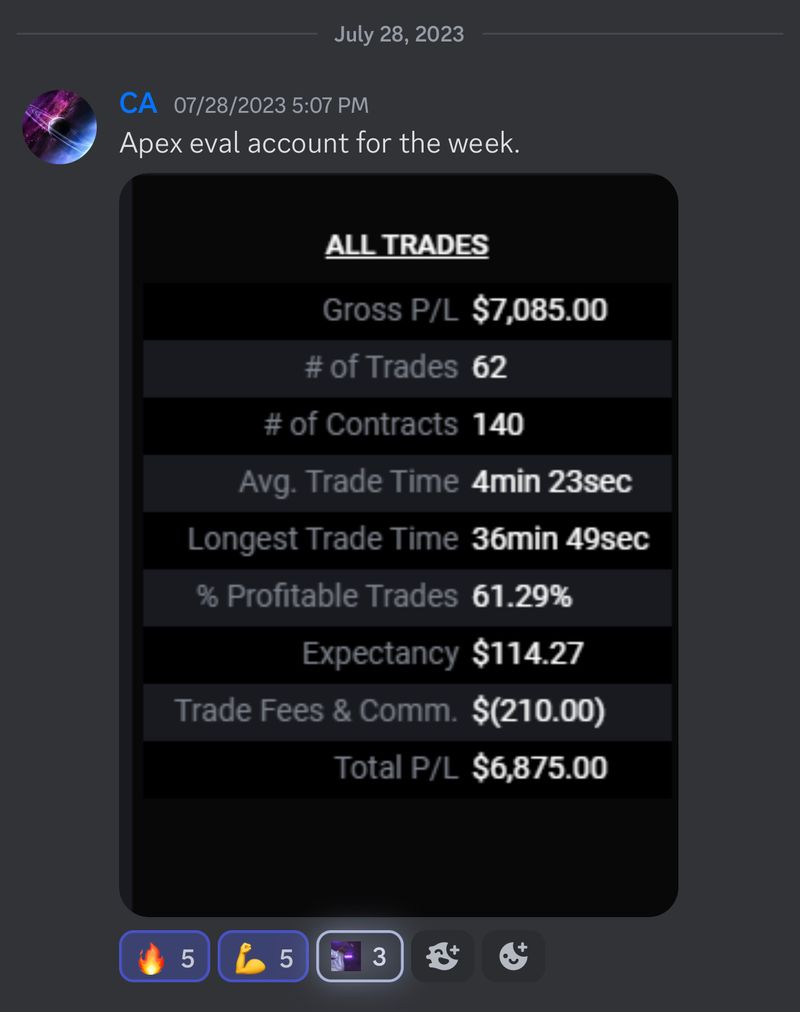
Task: Toggle the custom emoji reaction showing count 3
Action: [359, 956]
